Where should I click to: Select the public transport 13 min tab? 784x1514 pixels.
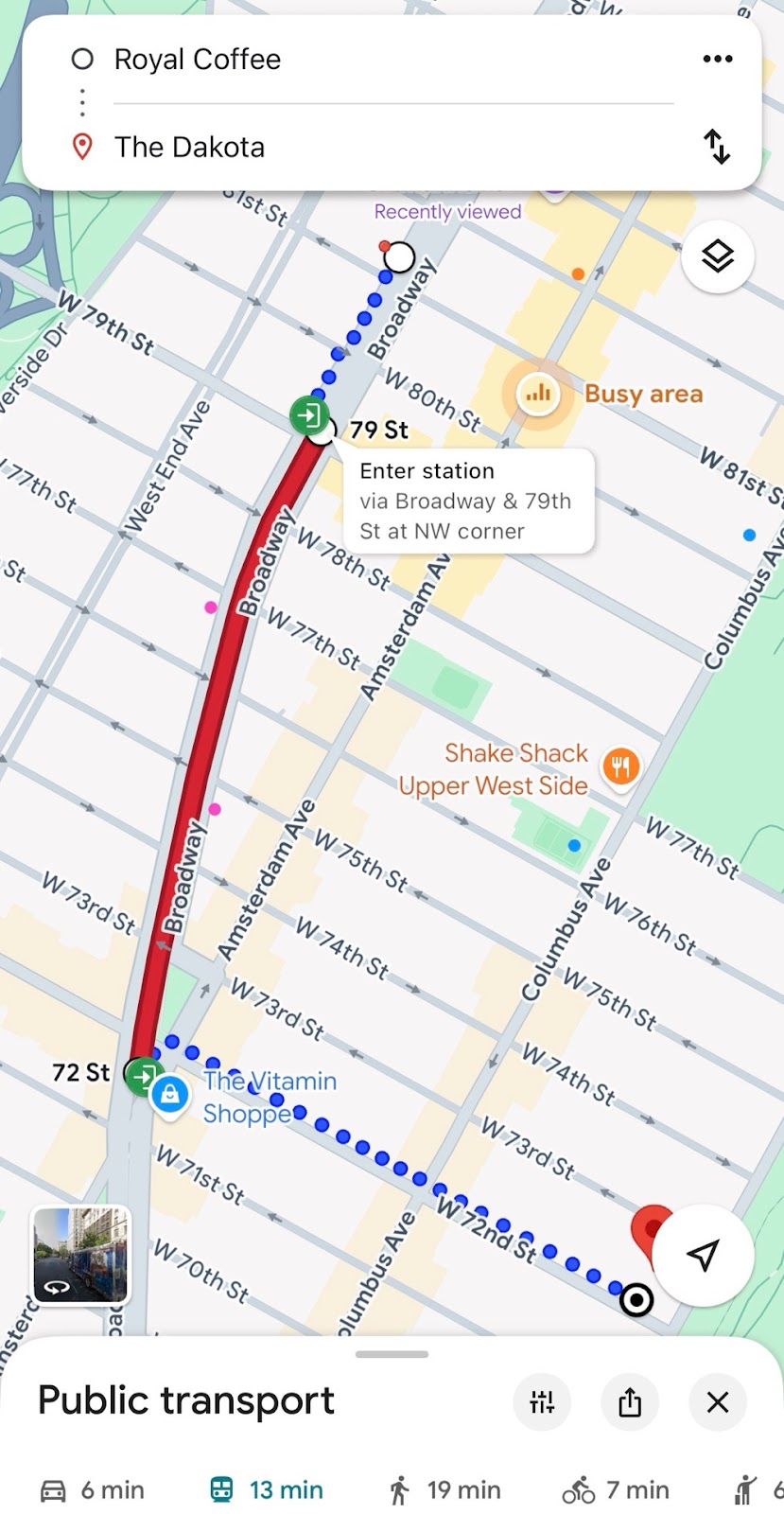click(x=266, y=1490)
